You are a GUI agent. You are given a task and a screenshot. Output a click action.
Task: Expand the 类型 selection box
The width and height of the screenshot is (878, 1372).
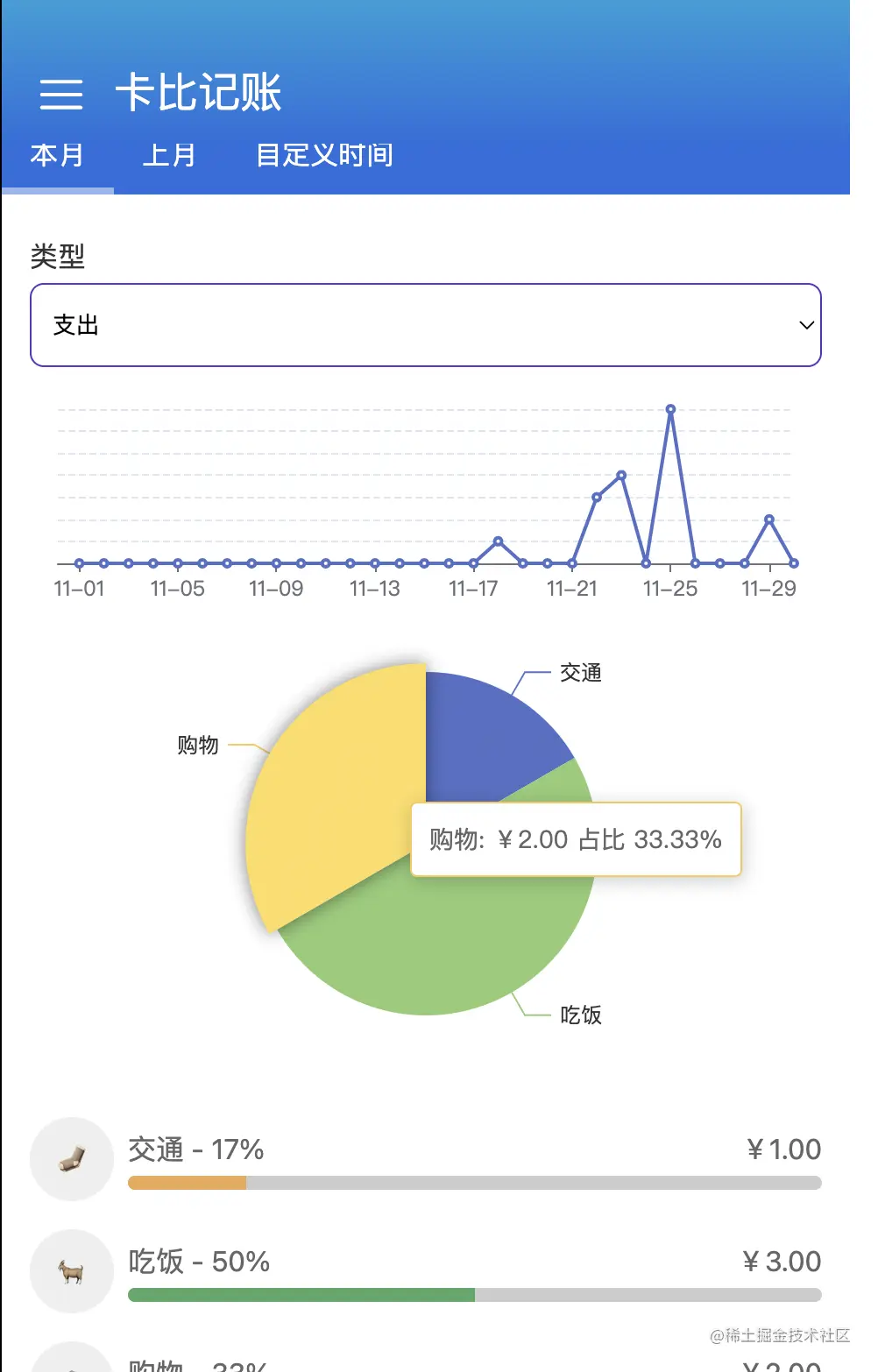425,325
